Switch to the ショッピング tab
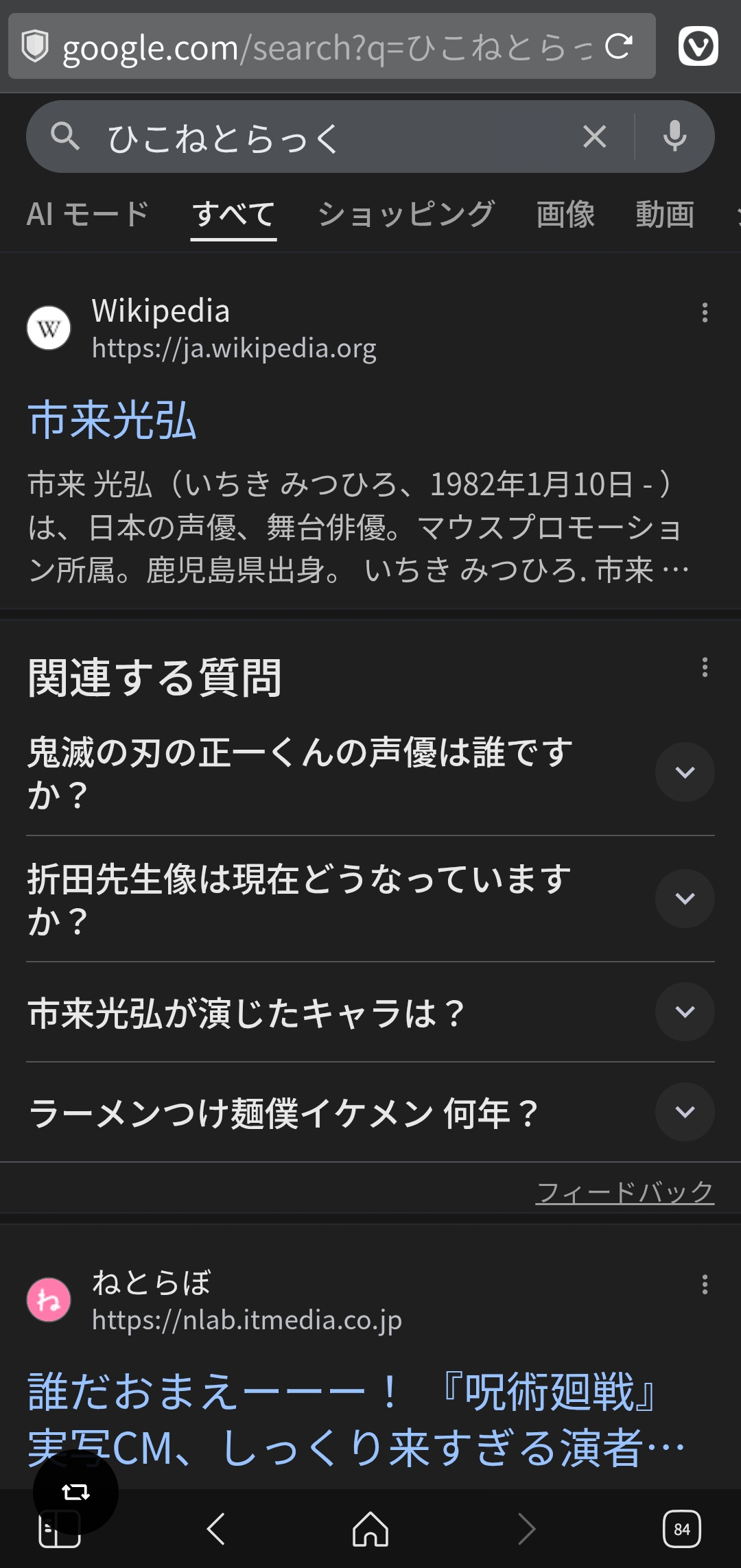 pos(405,214)
